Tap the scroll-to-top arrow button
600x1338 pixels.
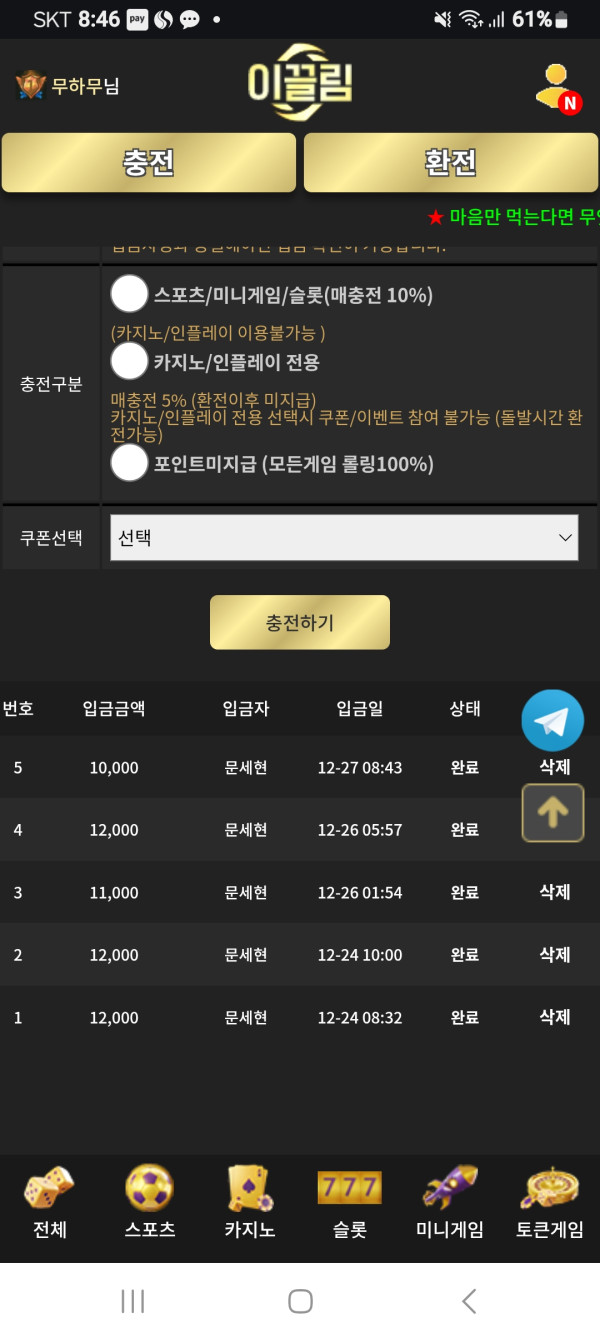click(x=552, y=812)
